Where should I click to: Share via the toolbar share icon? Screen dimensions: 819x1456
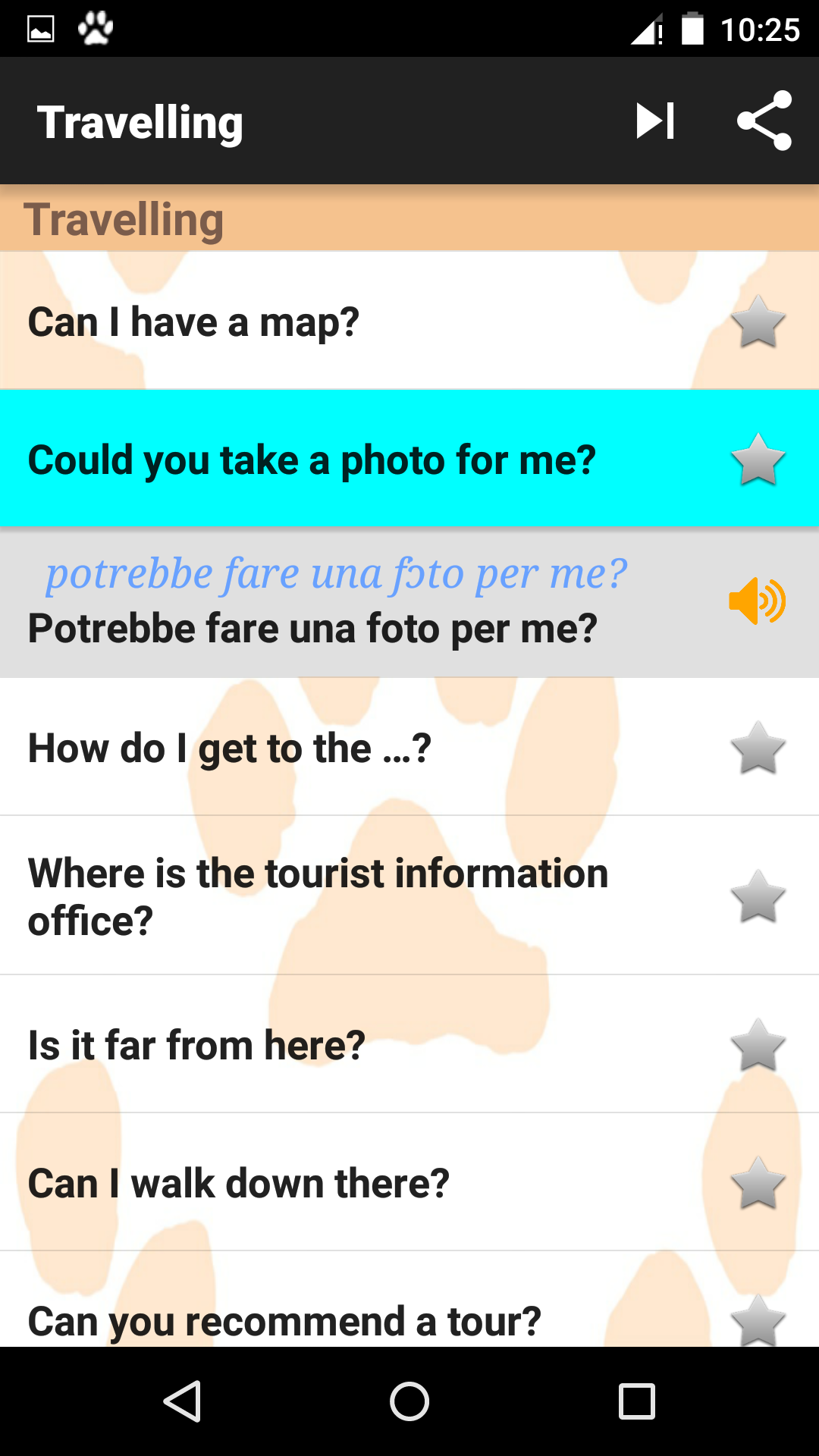(764, 121)
